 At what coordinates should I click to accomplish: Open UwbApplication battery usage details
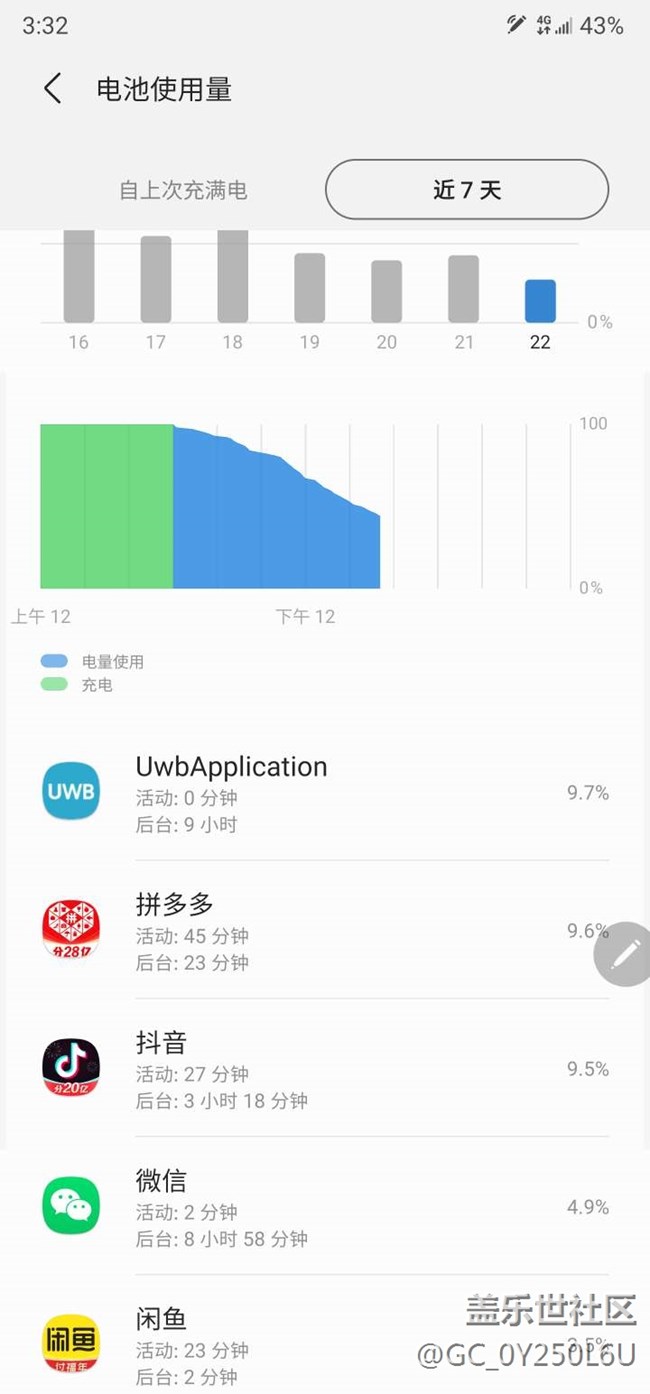(x=325, y=793)
